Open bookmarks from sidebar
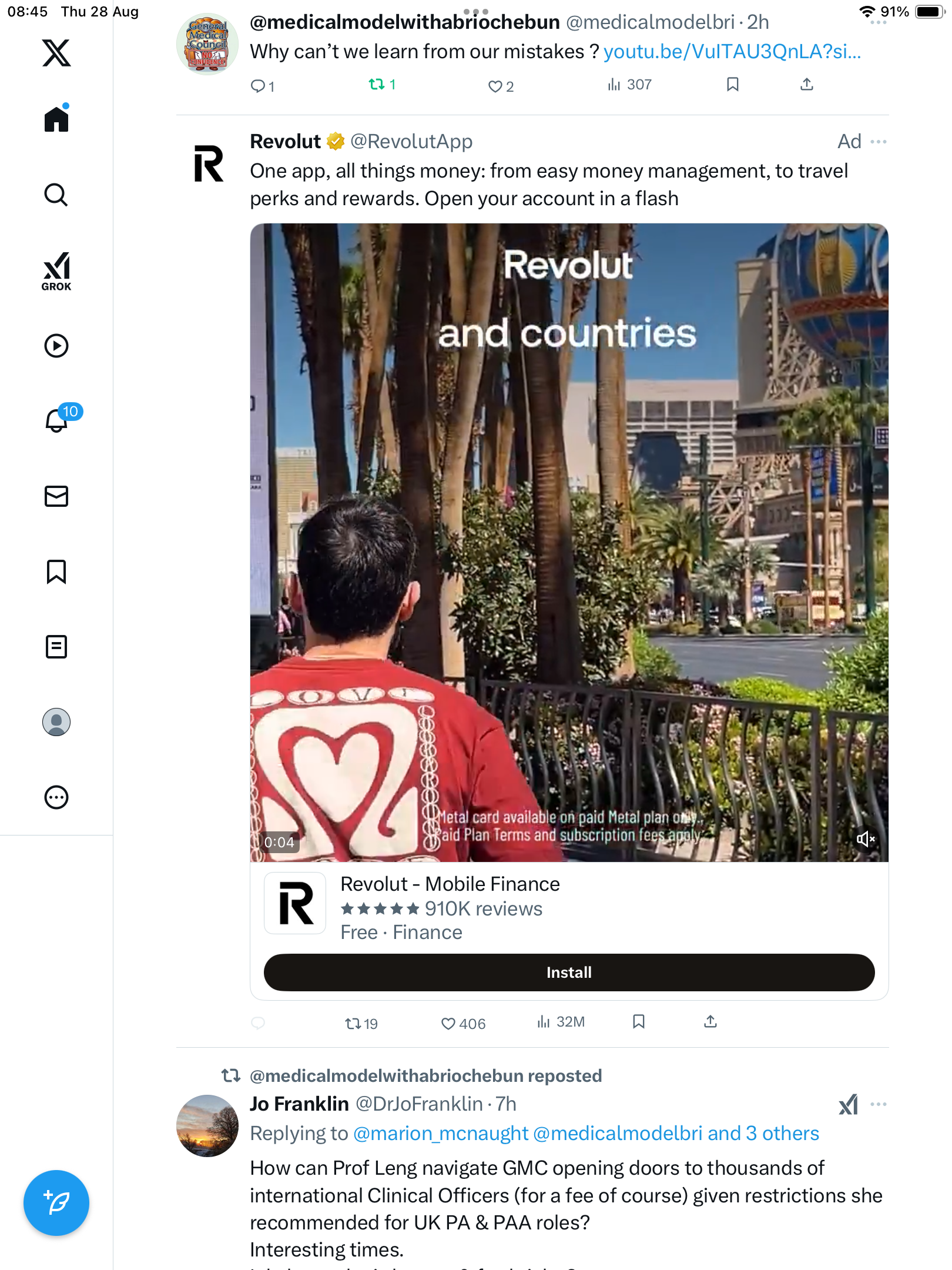This screenshot has height=1270, width=952. tap(56, 571)
